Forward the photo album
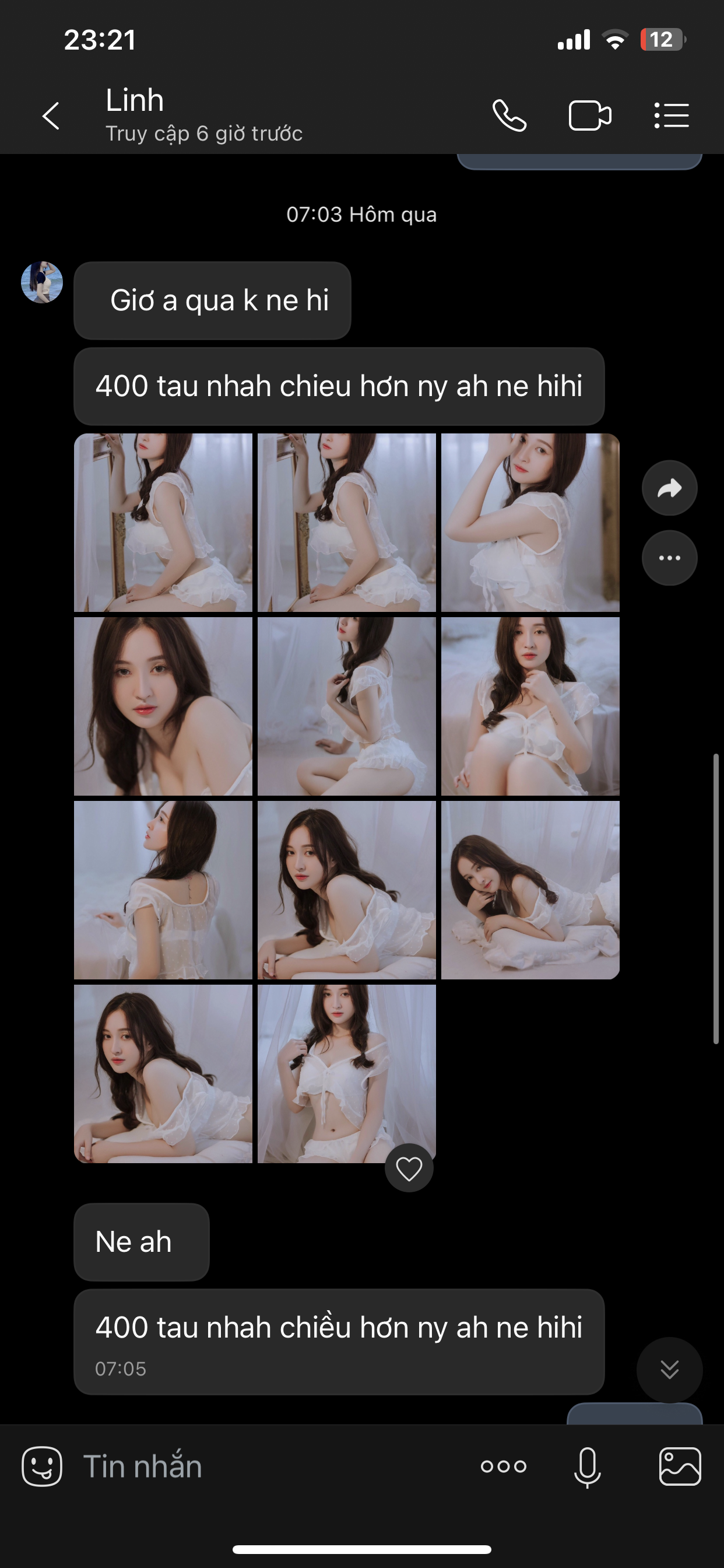The height and width of the screenshot is (1568, 724). pyautogui.click(x=669, y=488)
